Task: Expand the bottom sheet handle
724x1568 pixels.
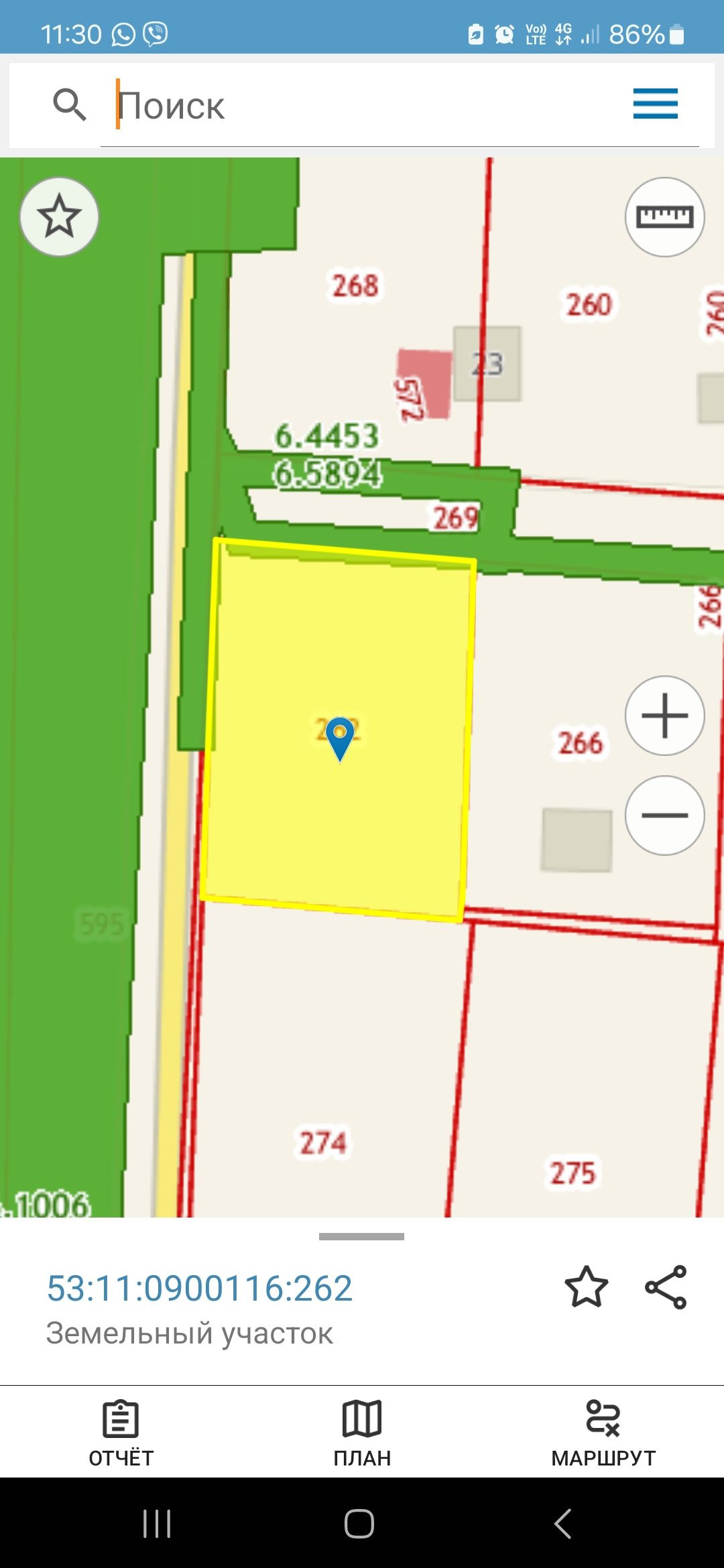Action: point(362,1236)
